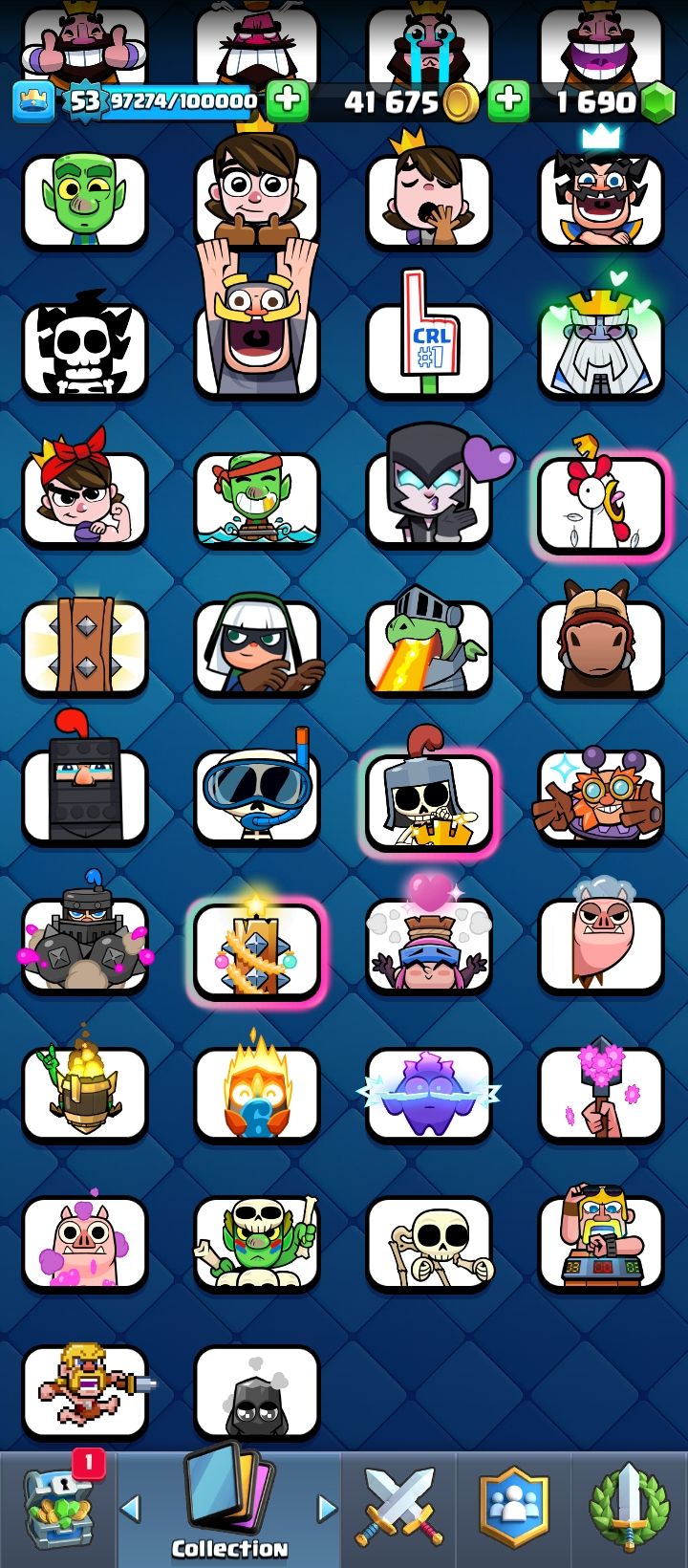This screenshot has width=688, height=1568.
Task: Choose the fire-breathing baby dragon emote
Action: 428,647
